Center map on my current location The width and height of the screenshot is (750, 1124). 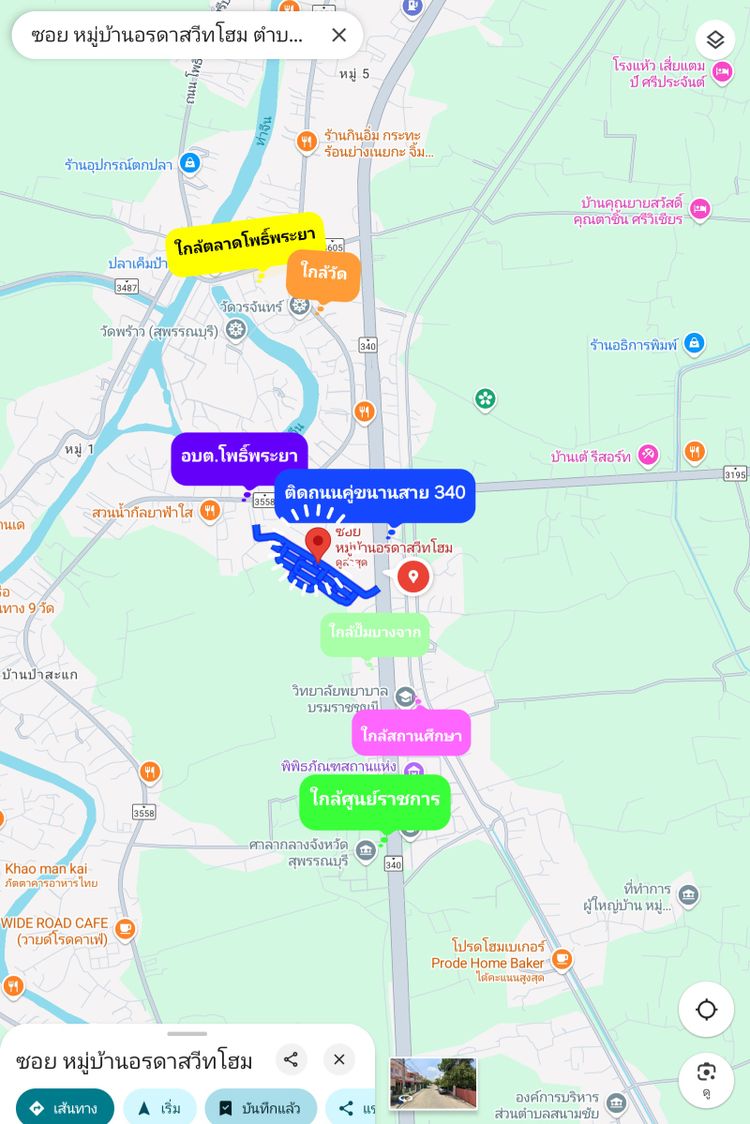[706, 1009]
